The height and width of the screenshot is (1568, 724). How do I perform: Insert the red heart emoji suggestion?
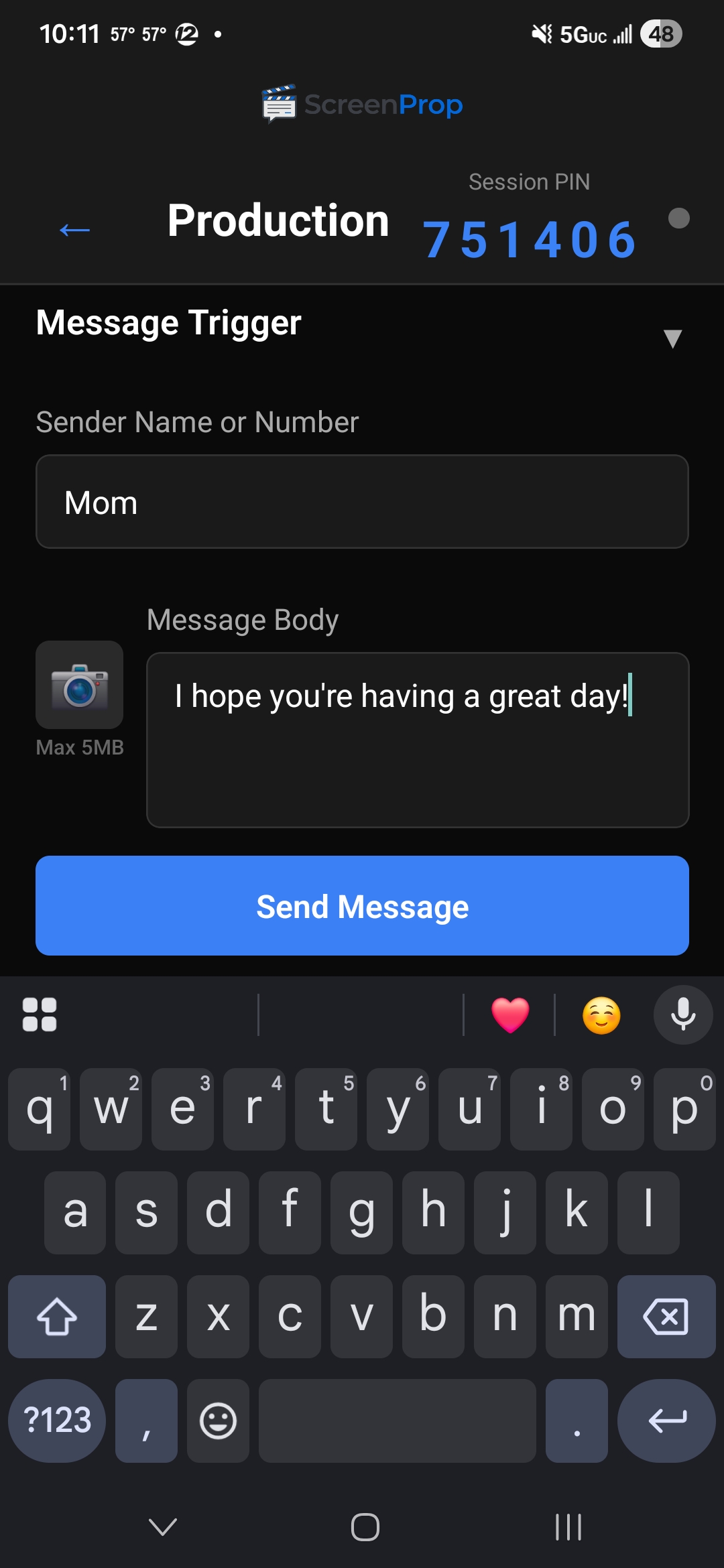point(510,1015)
